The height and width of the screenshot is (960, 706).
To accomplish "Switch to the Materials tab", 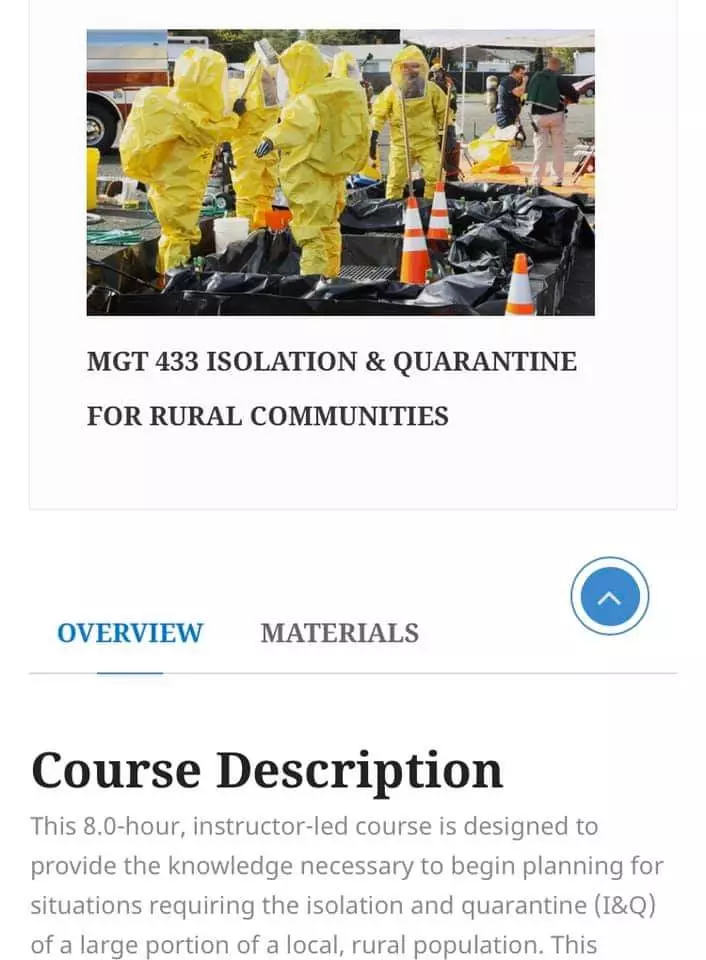I will pos(339,633).
